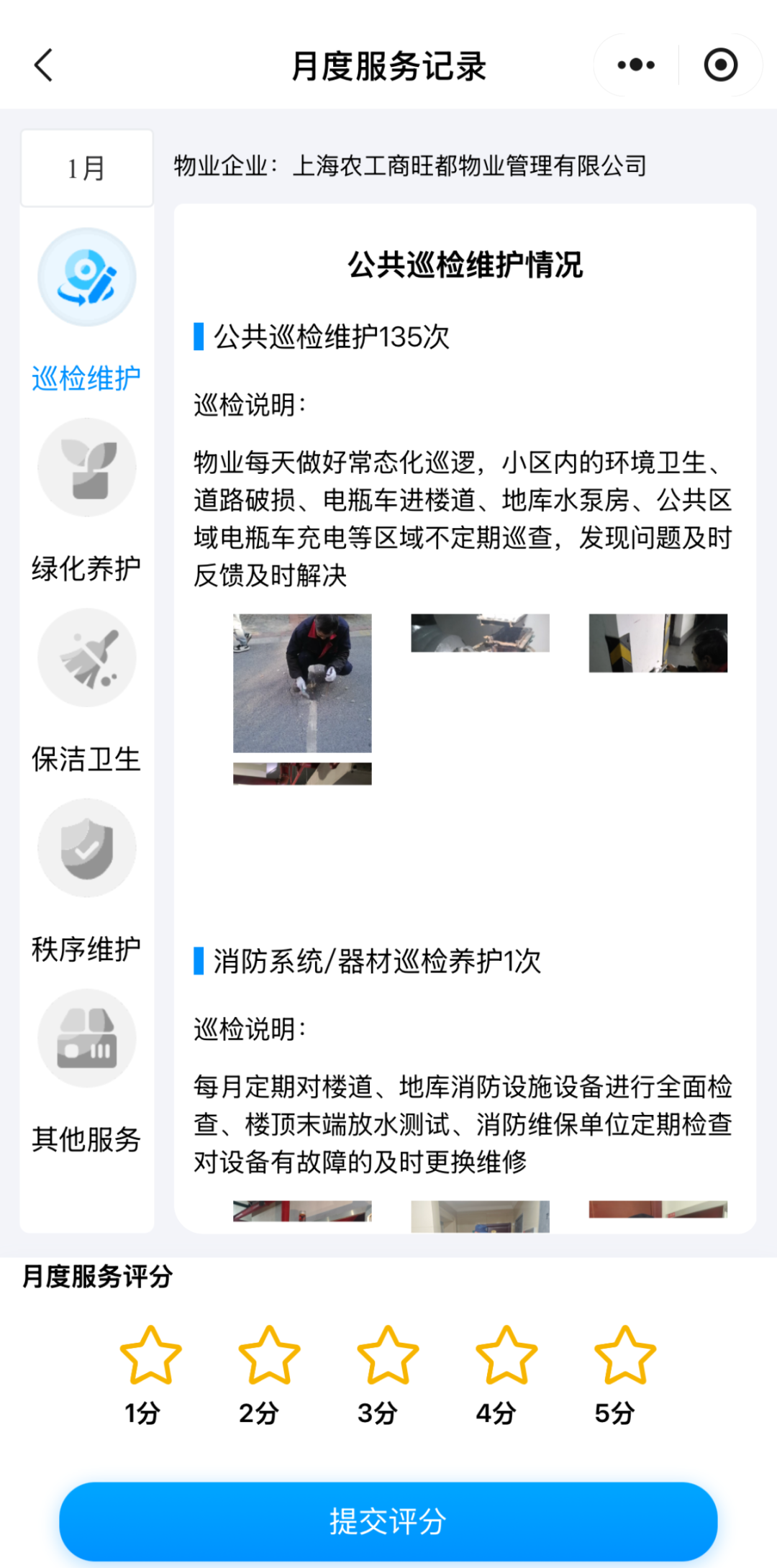
Task: Close the mini program with the circle icon
Action: click(x=720, y=65)
